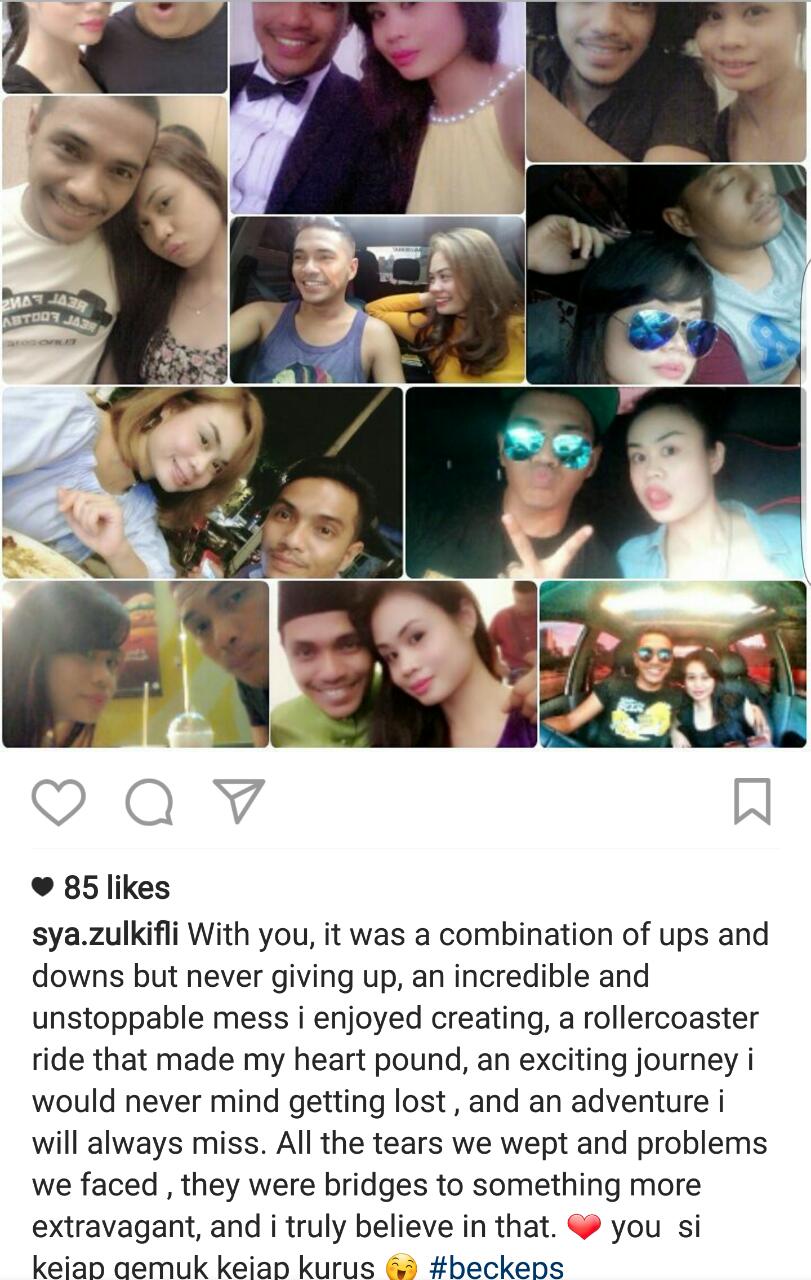Save the post with the bookmark icon
The image size is (811, 1280).
[752, 802]
